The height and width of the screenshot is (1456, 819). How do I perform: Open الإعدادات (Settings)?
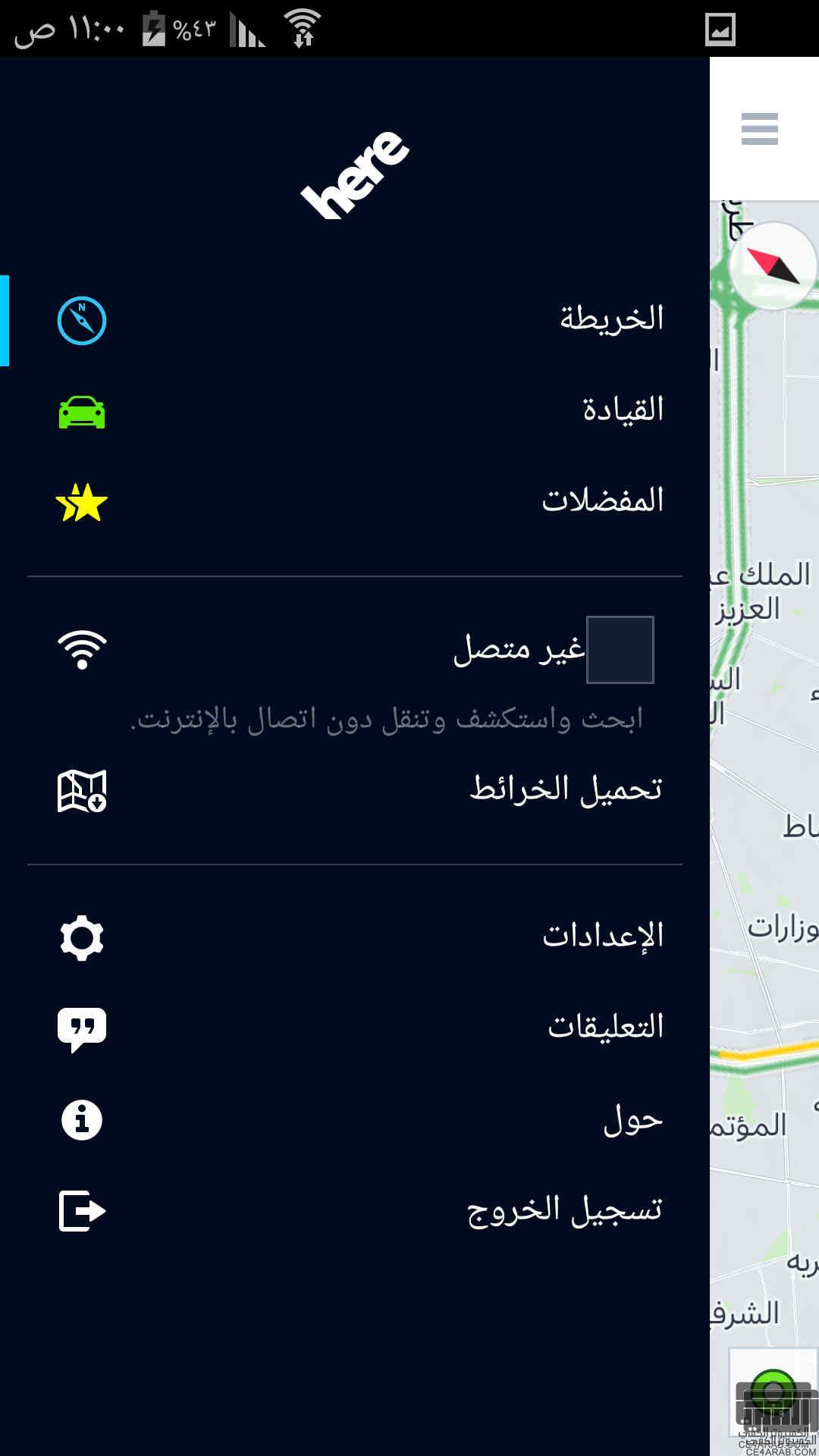[355, 937]
